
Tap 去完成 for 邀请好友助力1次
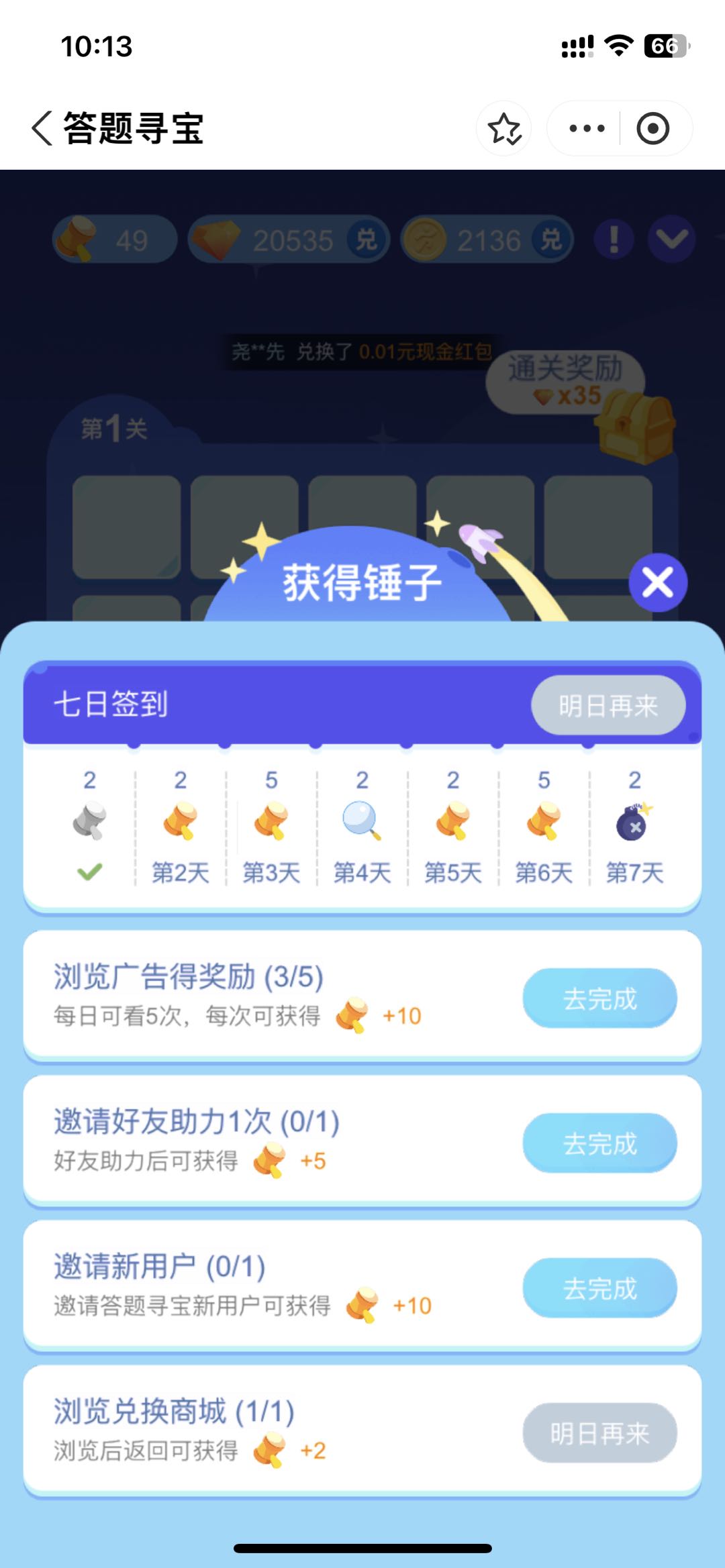click(599, 1143)
